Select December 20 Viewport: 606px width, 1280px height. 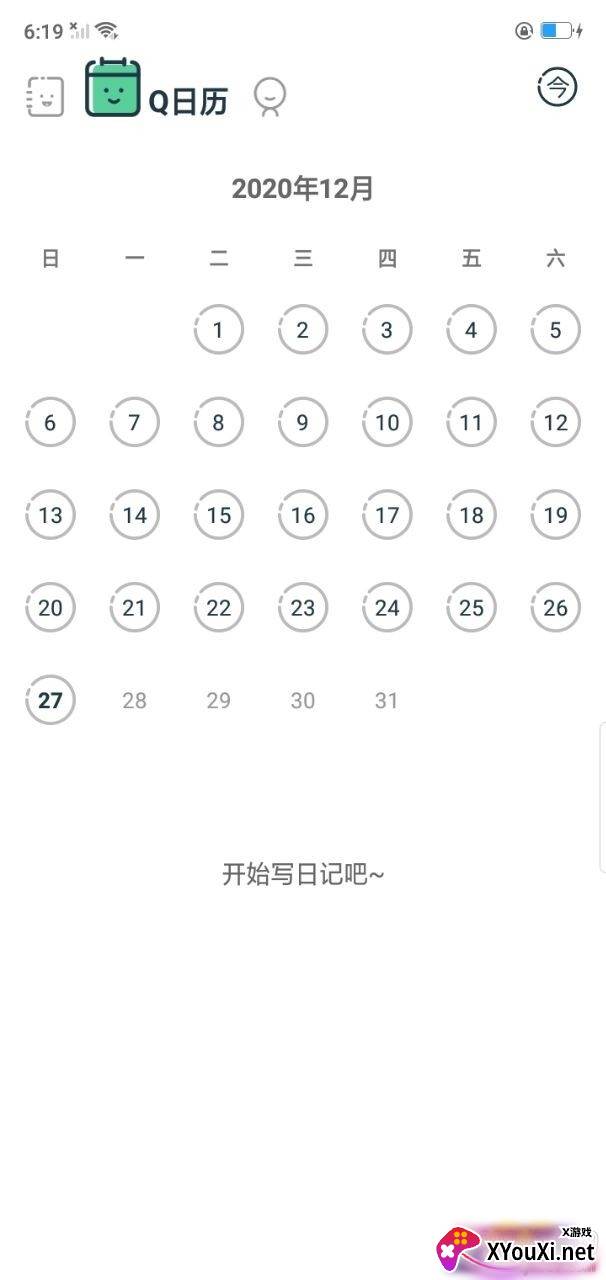point(50,607)
